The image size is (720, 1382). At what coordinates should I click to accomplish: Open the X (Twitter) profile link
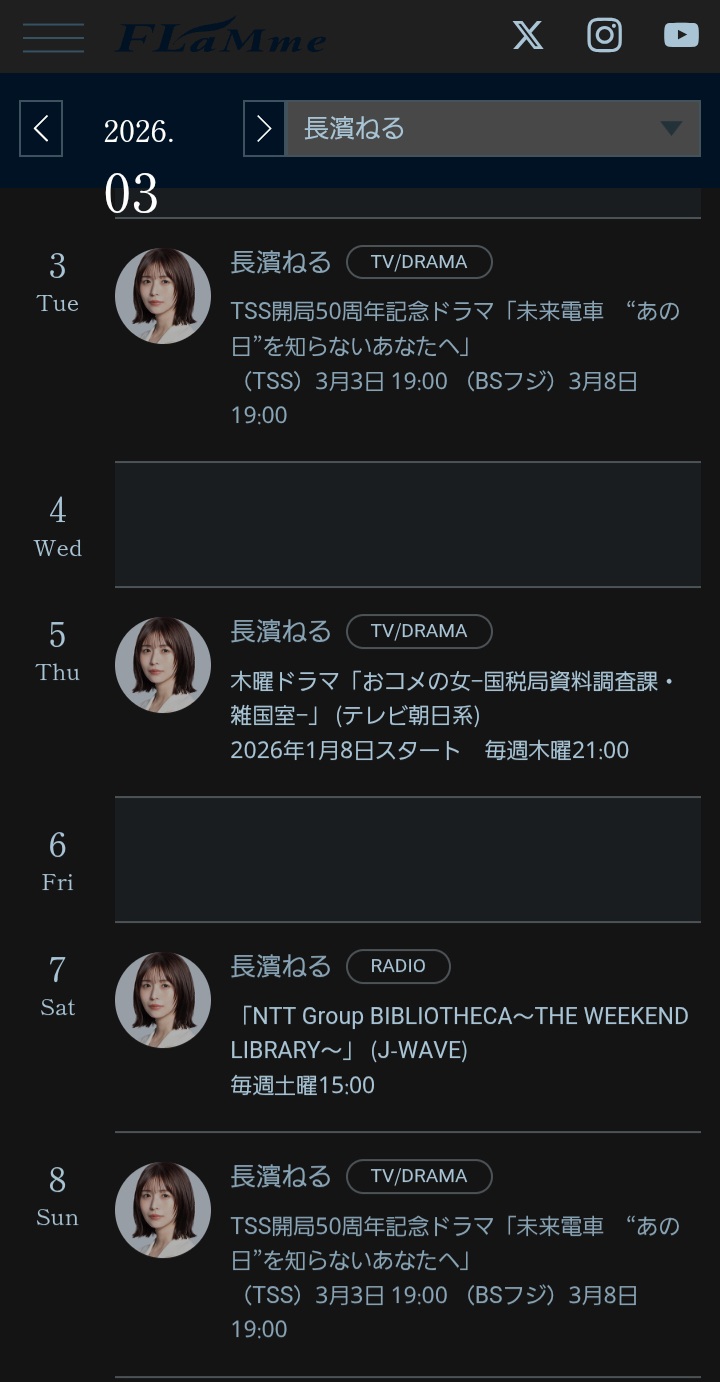point(528,36)
